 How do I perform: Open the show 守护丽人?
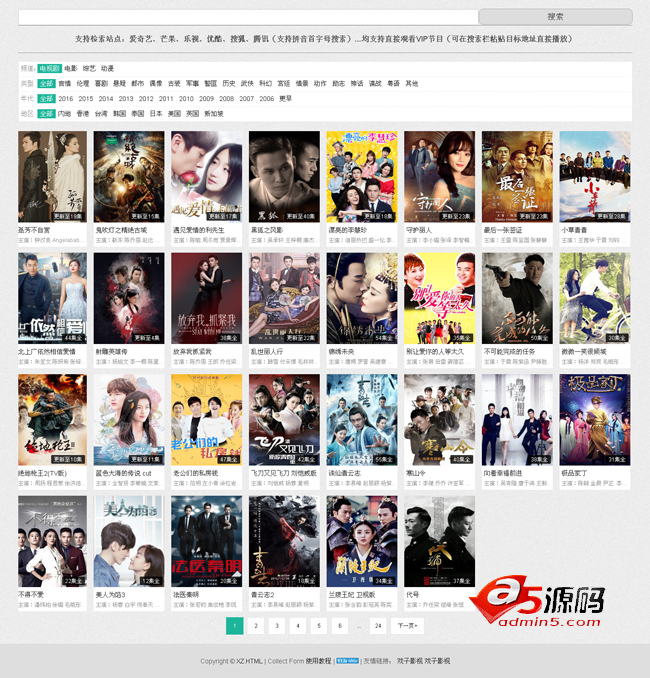coord(439,176)
